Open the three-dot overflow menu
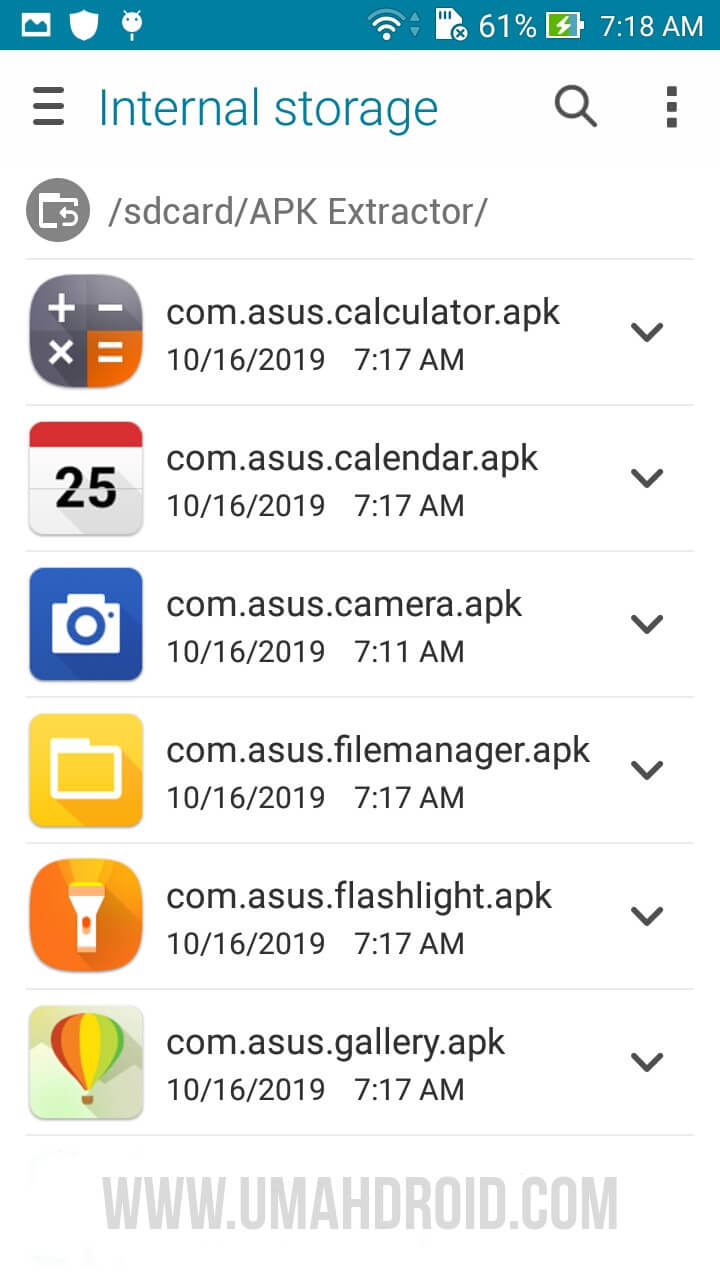The width and height of the screenshot is (720, 1280). (671, 107)
